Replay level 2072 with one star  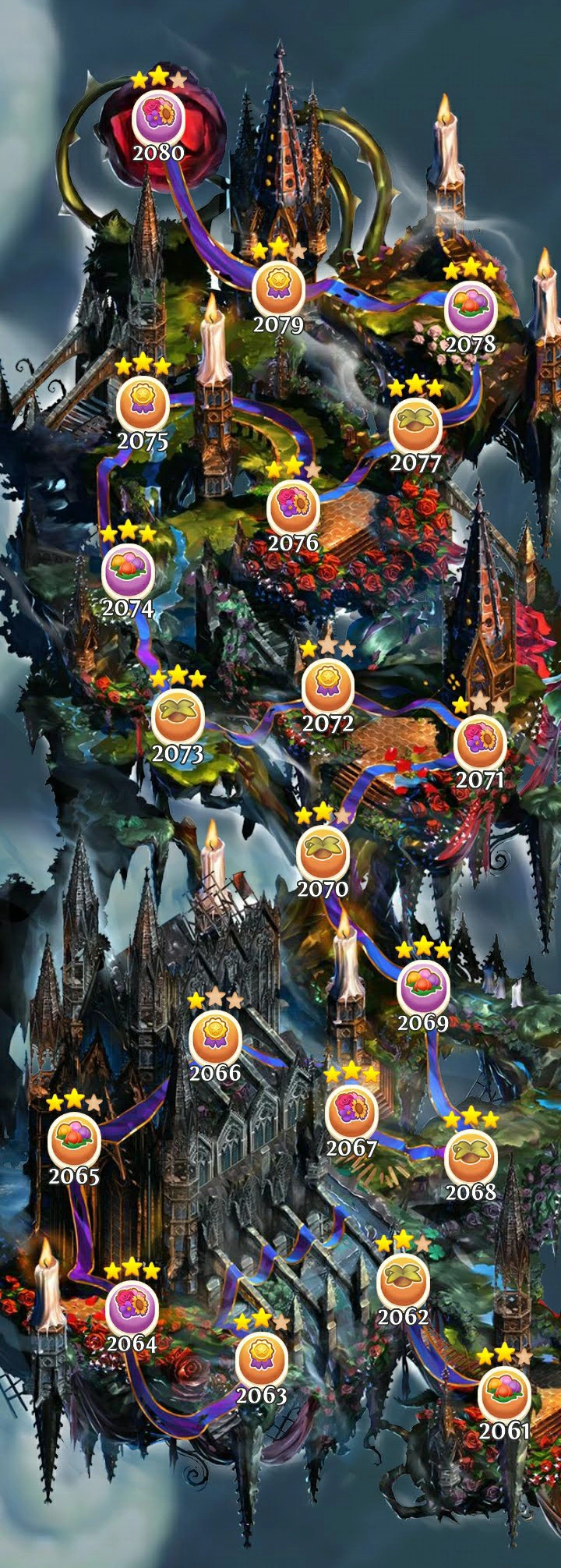[x=328, y=687]
